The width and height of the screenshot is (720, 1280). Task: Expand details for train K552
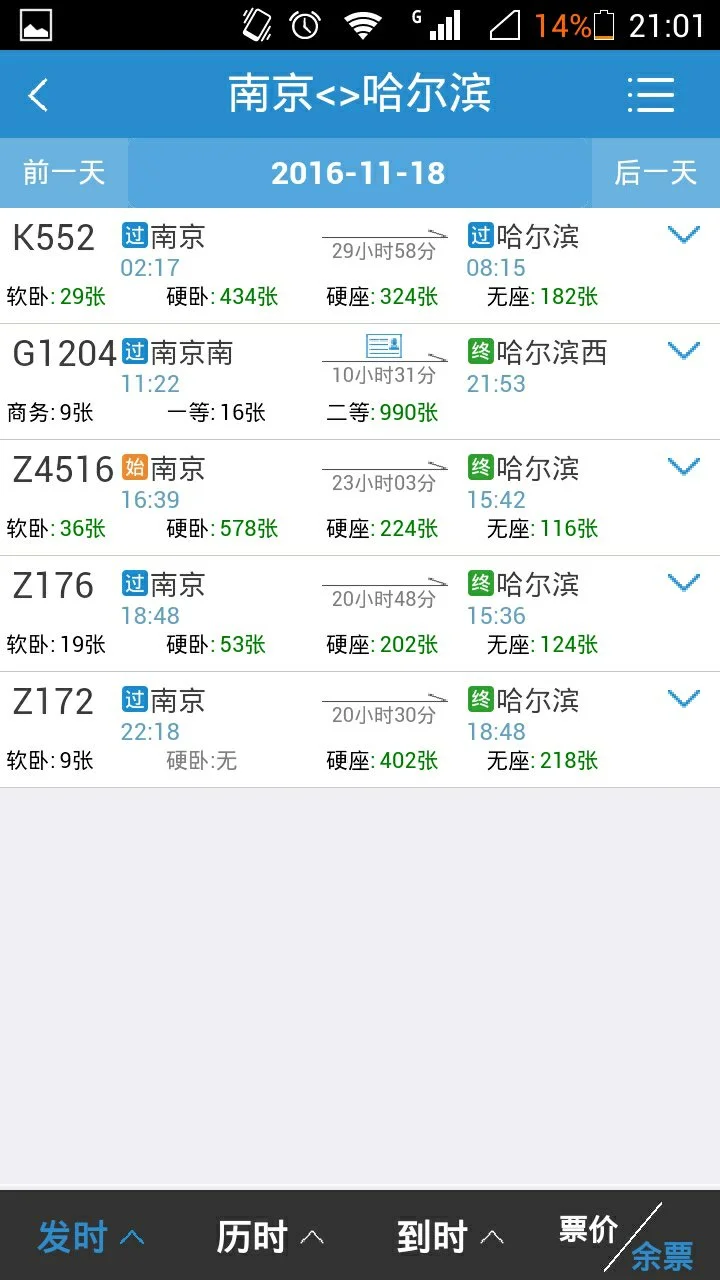click(x=684, y=234)
